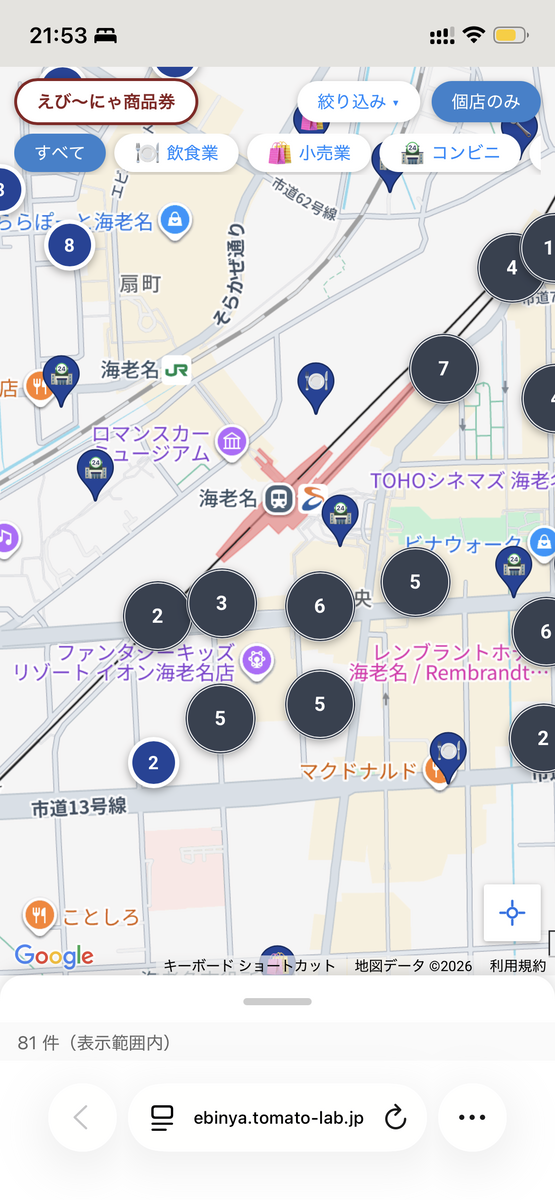The image size is (555, 1200).
Task: Tap the えび〜にゃ商品券 button
Action: [x=106, y=102]
